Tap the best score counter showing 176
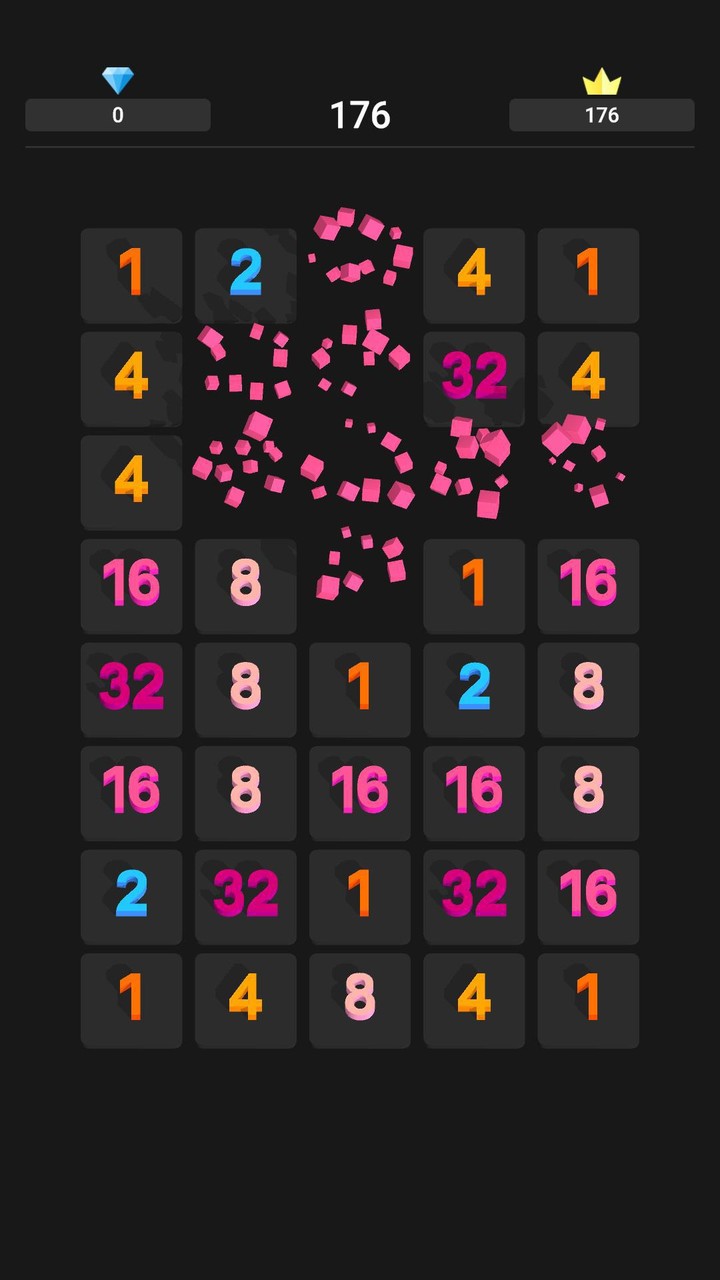 [601, 115]
